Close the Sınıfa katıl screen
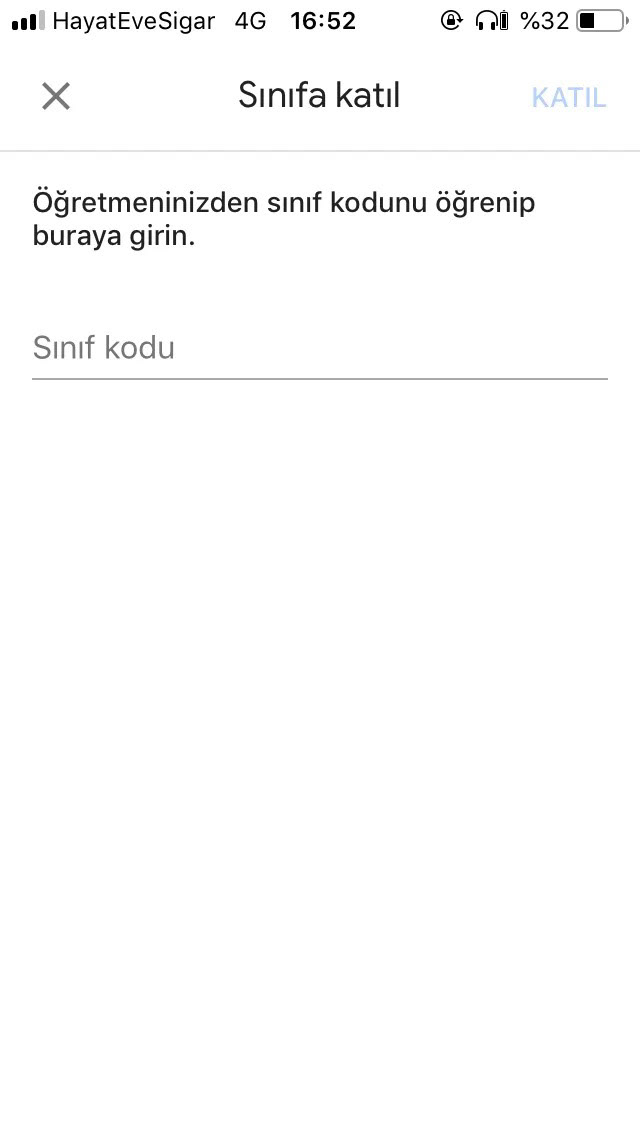The height and width of the screenshot is (1136, 640). point(56,96)
